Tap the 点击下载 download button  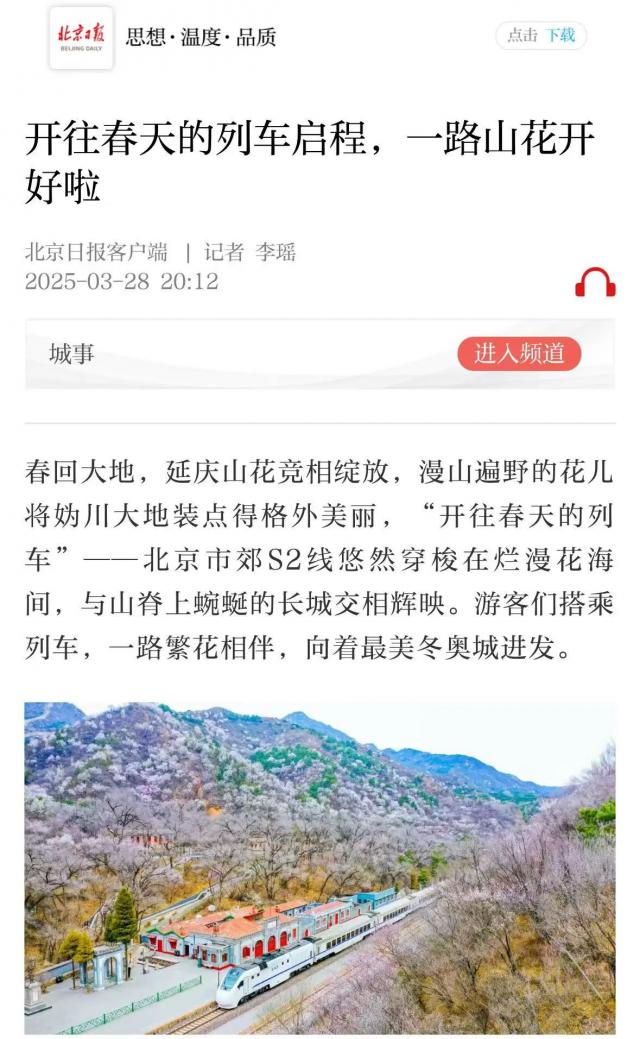tap(540, 36)
